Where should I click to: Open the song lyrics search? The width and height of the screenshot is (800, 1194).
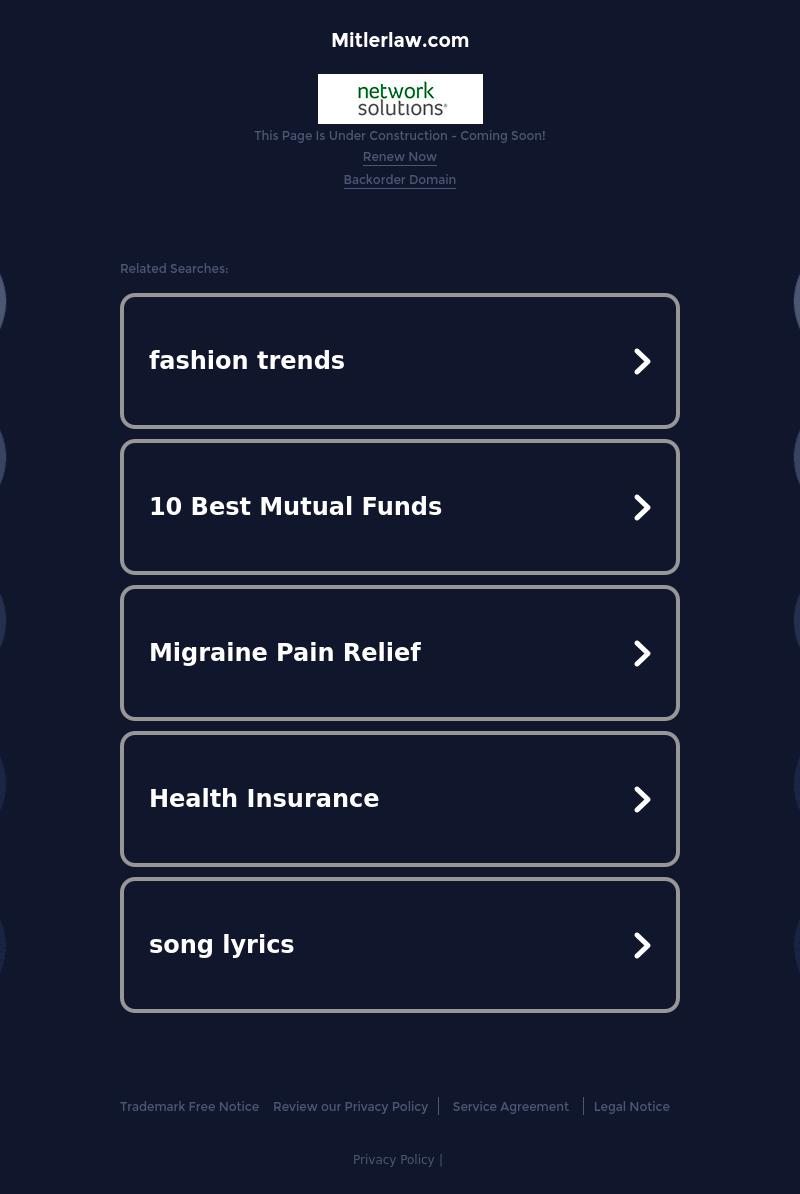click(399, 945)
